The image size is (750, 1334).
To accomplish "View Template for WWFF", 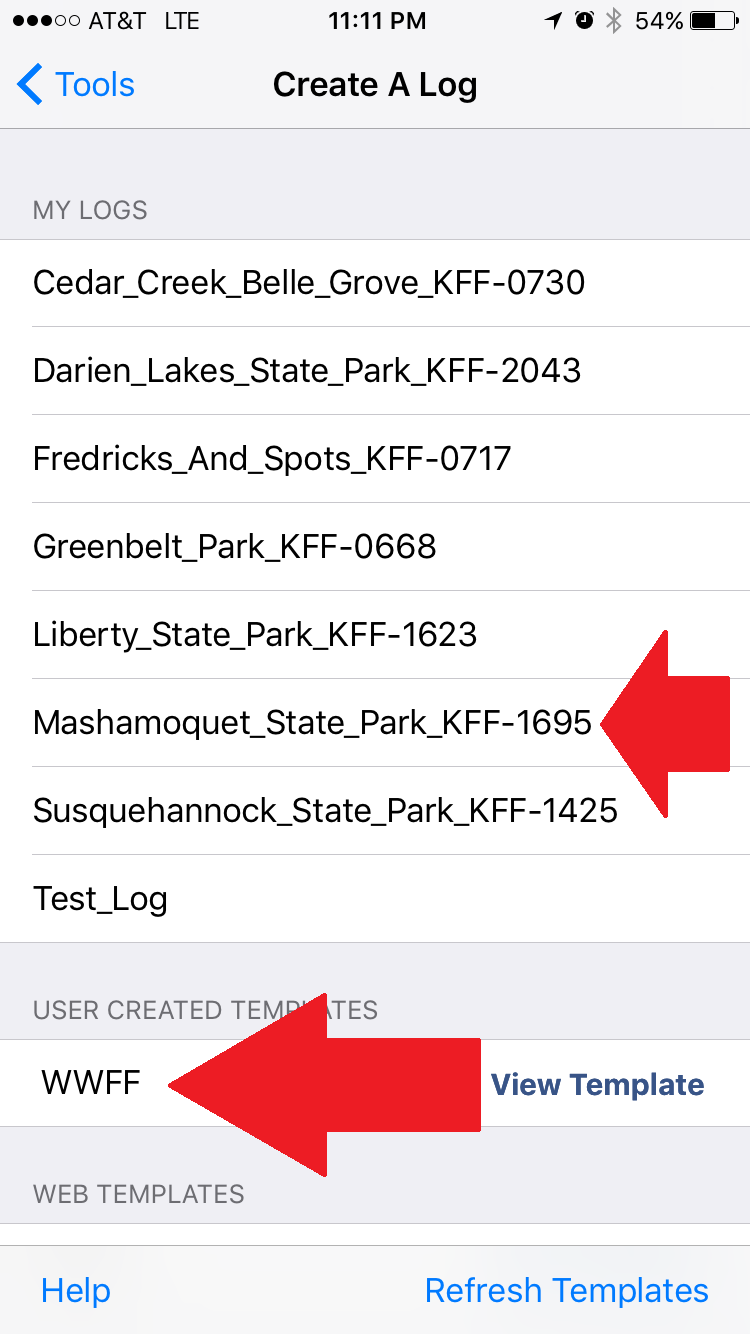I will [598, 1084].
